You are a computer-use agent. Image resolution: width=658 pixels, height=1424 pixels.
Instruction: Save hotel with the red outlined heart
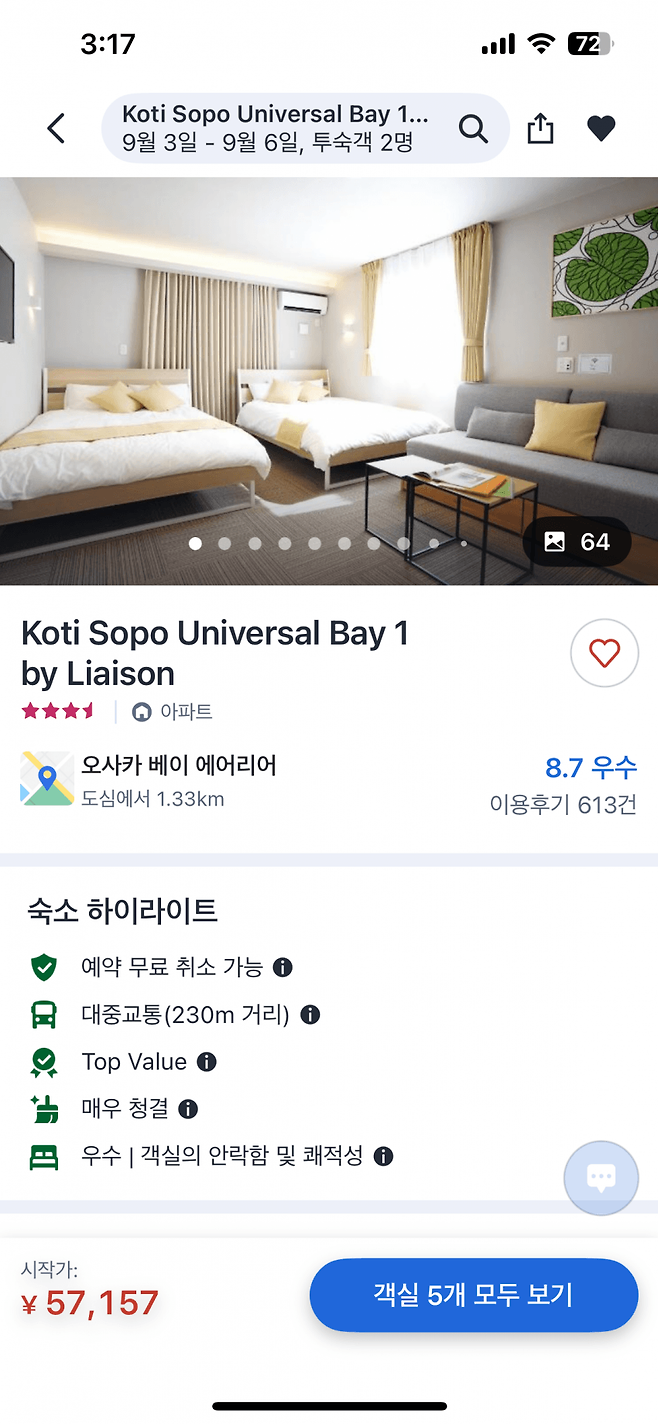pos(604,653)
